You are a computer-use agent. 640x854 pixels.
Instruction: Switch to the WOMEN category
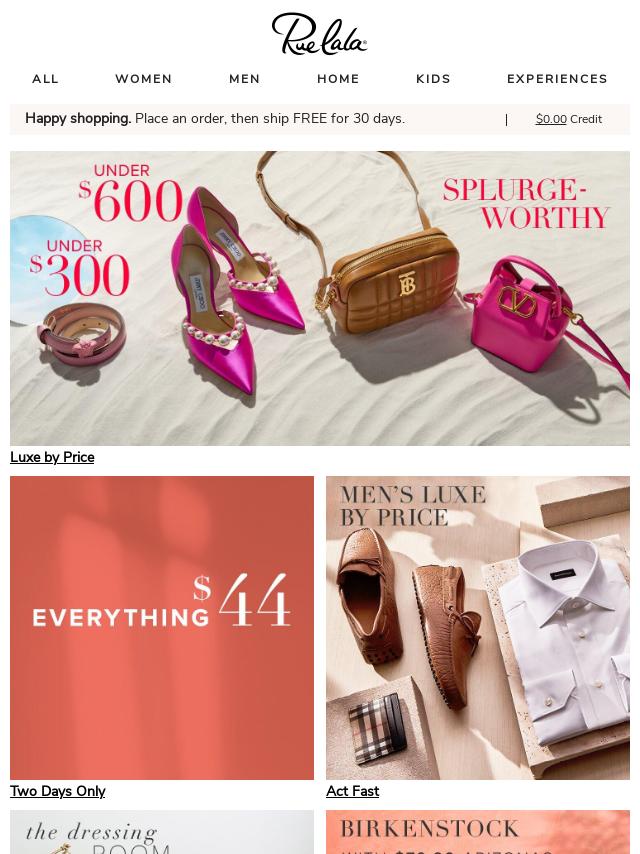tap(143, 79)
